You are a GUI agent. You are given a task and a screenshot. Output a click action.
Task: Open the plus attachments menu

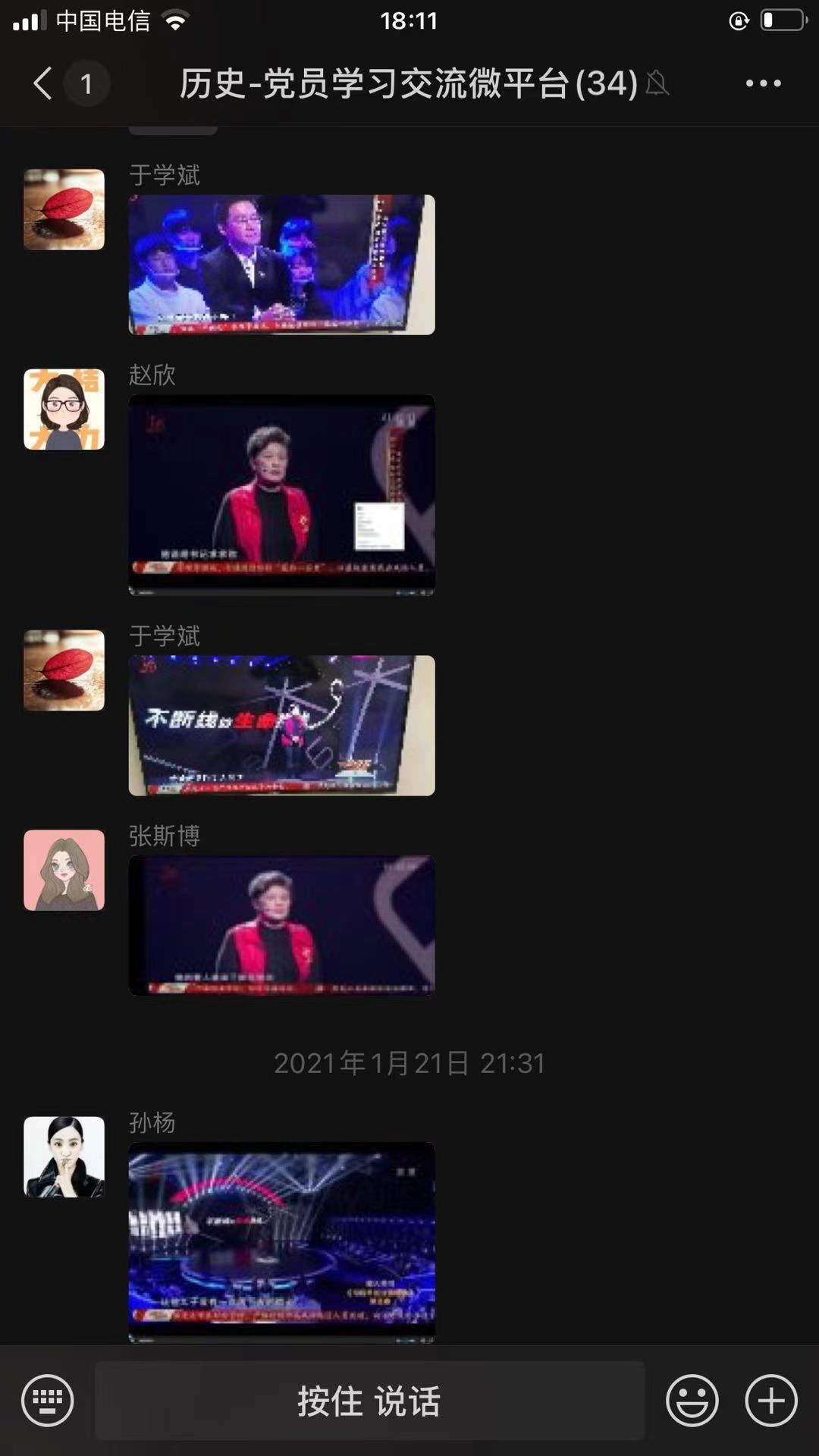[771, 1400]
